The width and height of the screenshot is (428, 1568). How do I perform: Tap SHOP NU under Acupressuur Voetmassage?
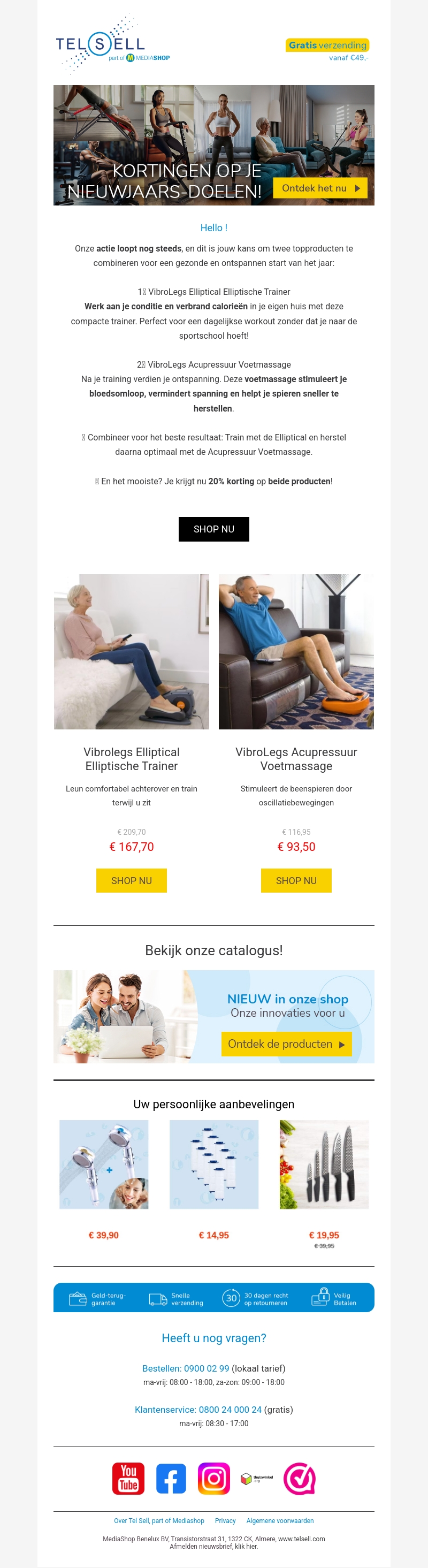pyautogui.click(x=296, y=880)
